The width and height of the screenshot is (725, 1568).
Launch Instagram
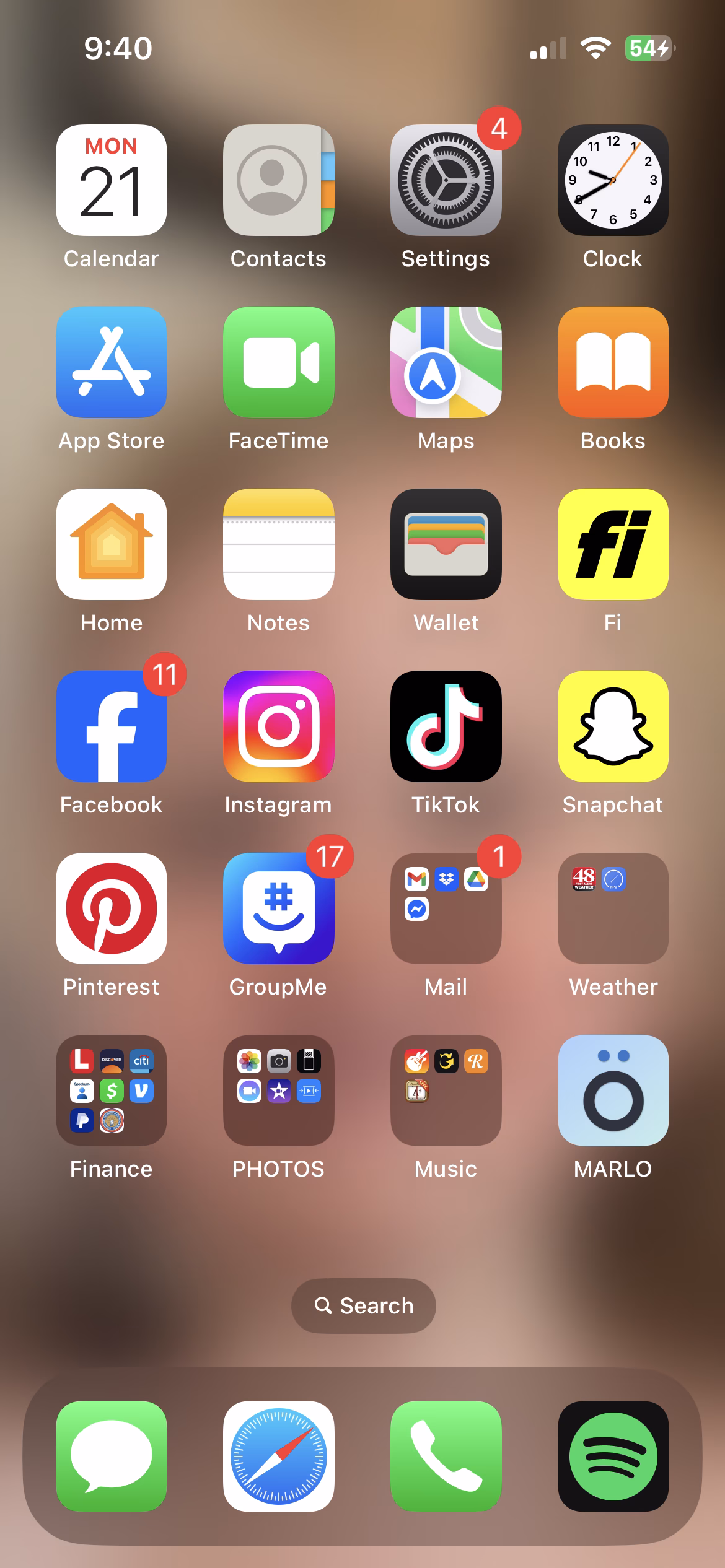click(278, 726)
